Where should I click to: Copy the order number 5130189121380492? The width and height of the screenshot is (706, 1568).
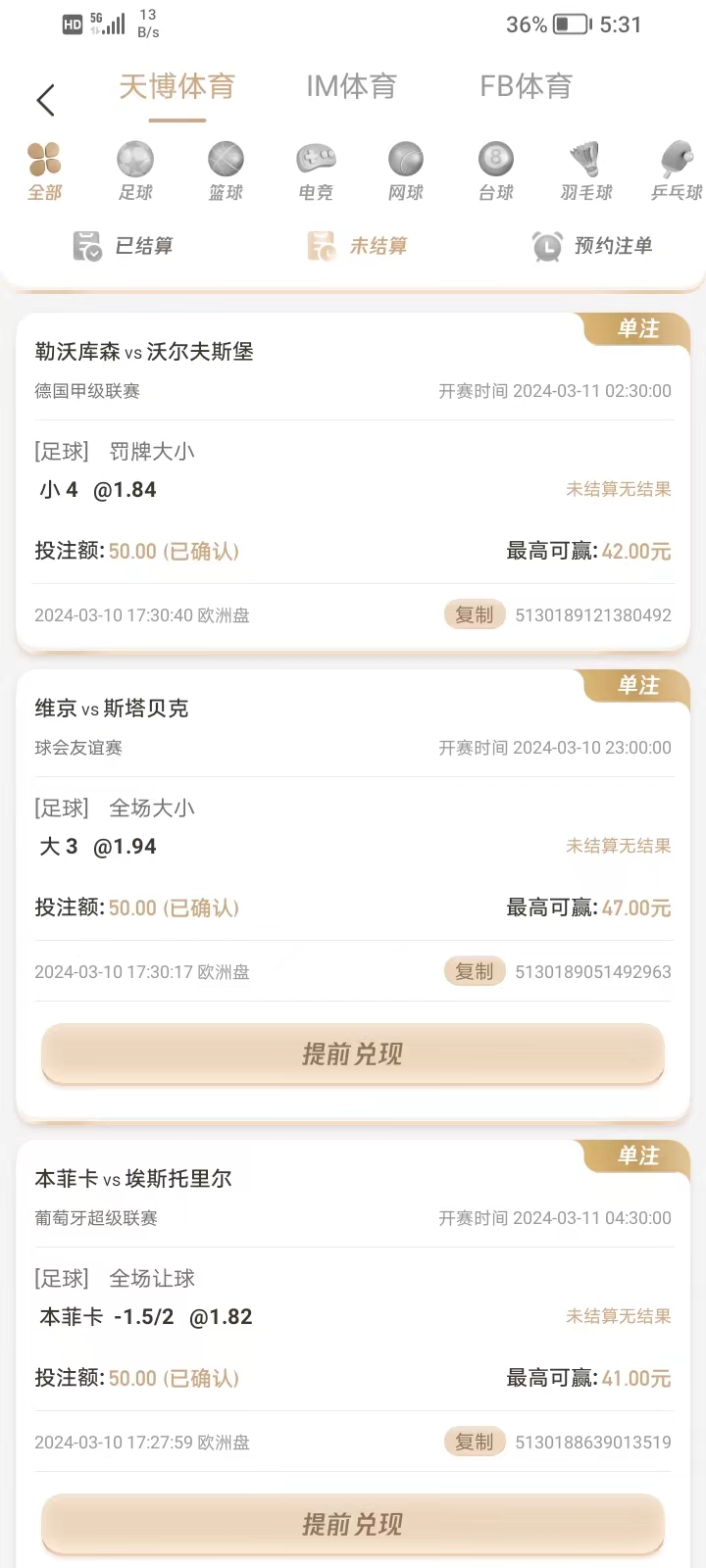pyautogui.click(x=475, y=614)
